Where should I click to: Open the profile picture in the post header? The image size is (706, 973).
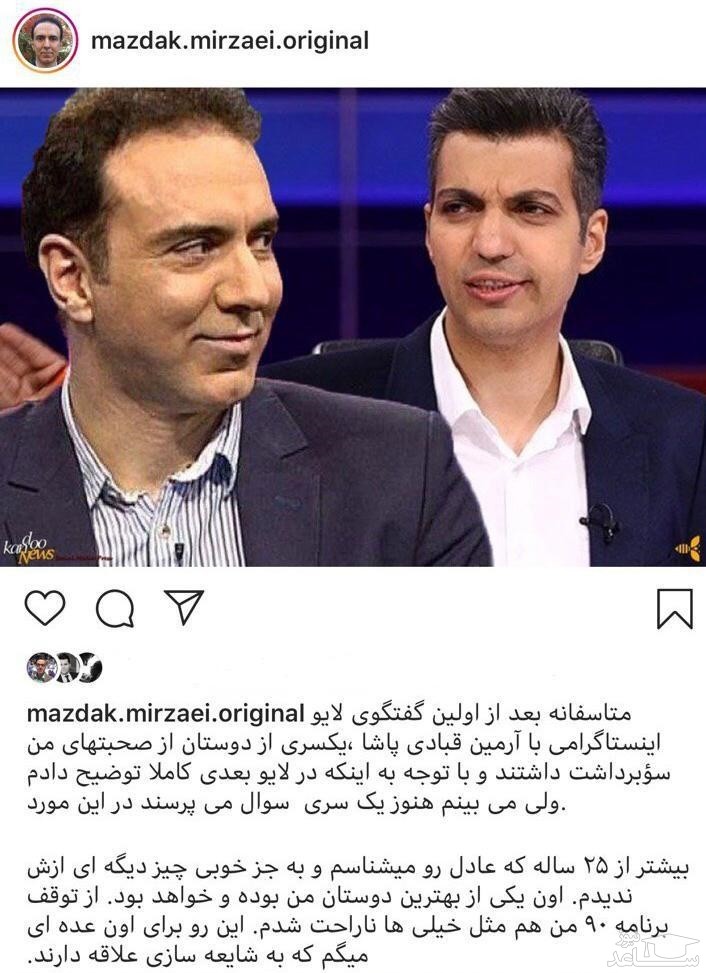click(x=45, y=41)
